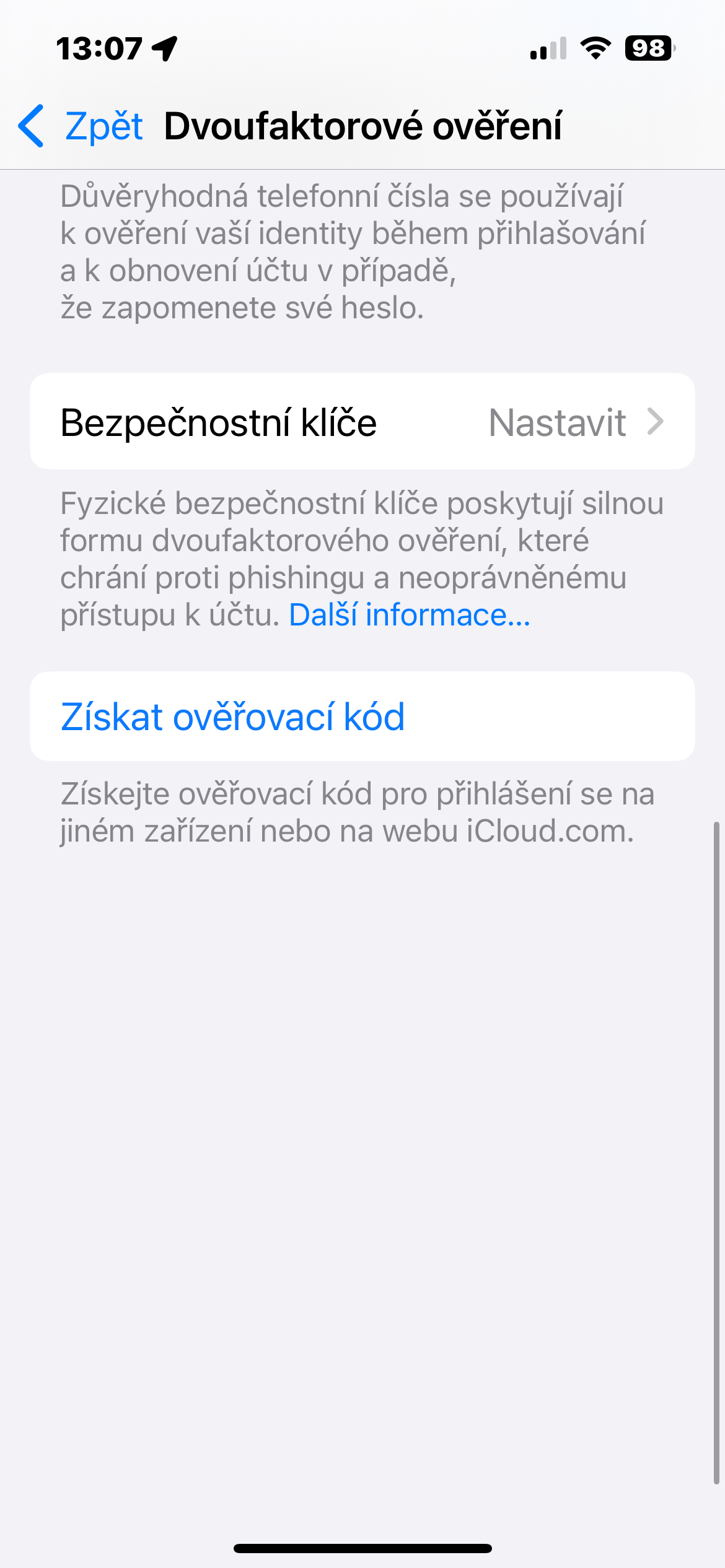The image size is (725, 1568).
Task: Open Bezpečnostní klíče setup row
Action: (362, 422)
